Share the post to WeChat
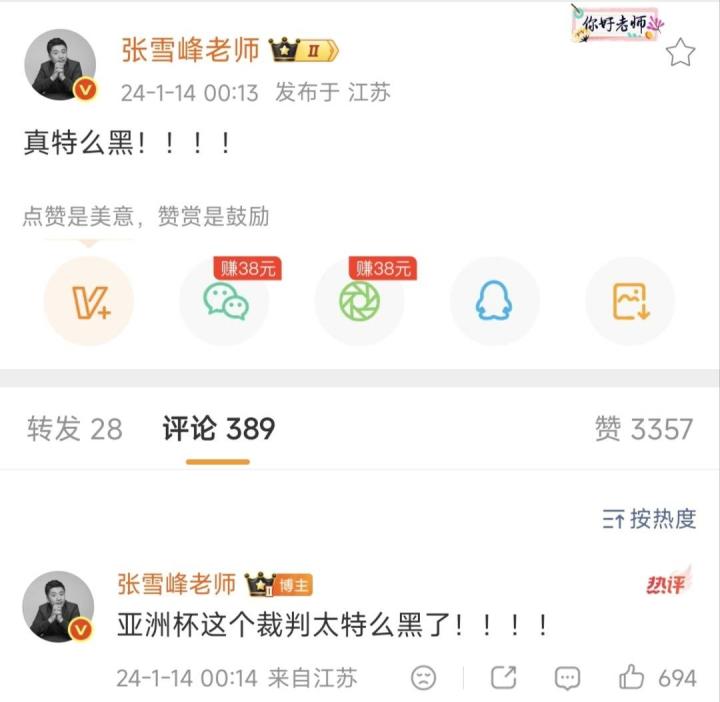 (x=224, y=301)
